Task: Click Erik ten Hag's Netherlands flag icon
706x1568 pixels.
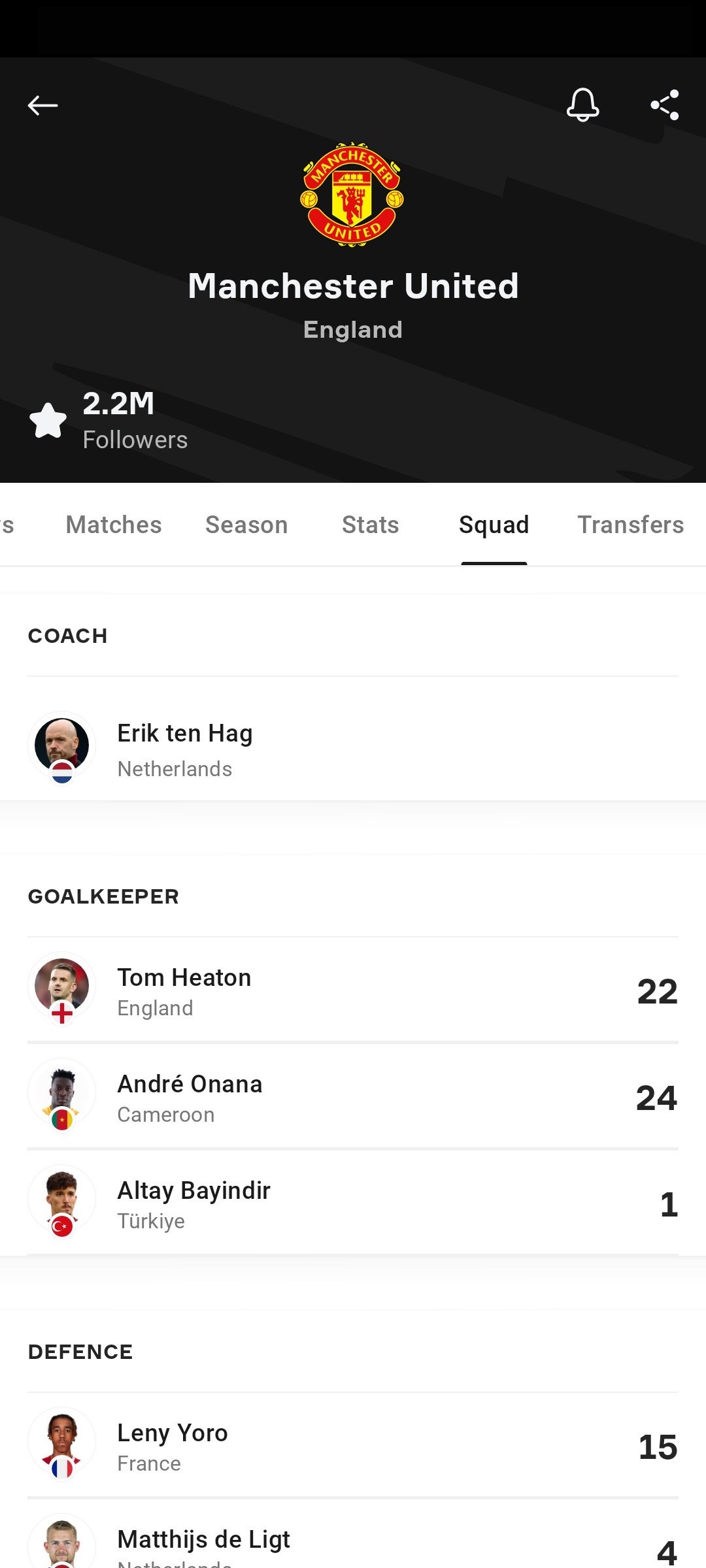Action: (x=63, y=770)
